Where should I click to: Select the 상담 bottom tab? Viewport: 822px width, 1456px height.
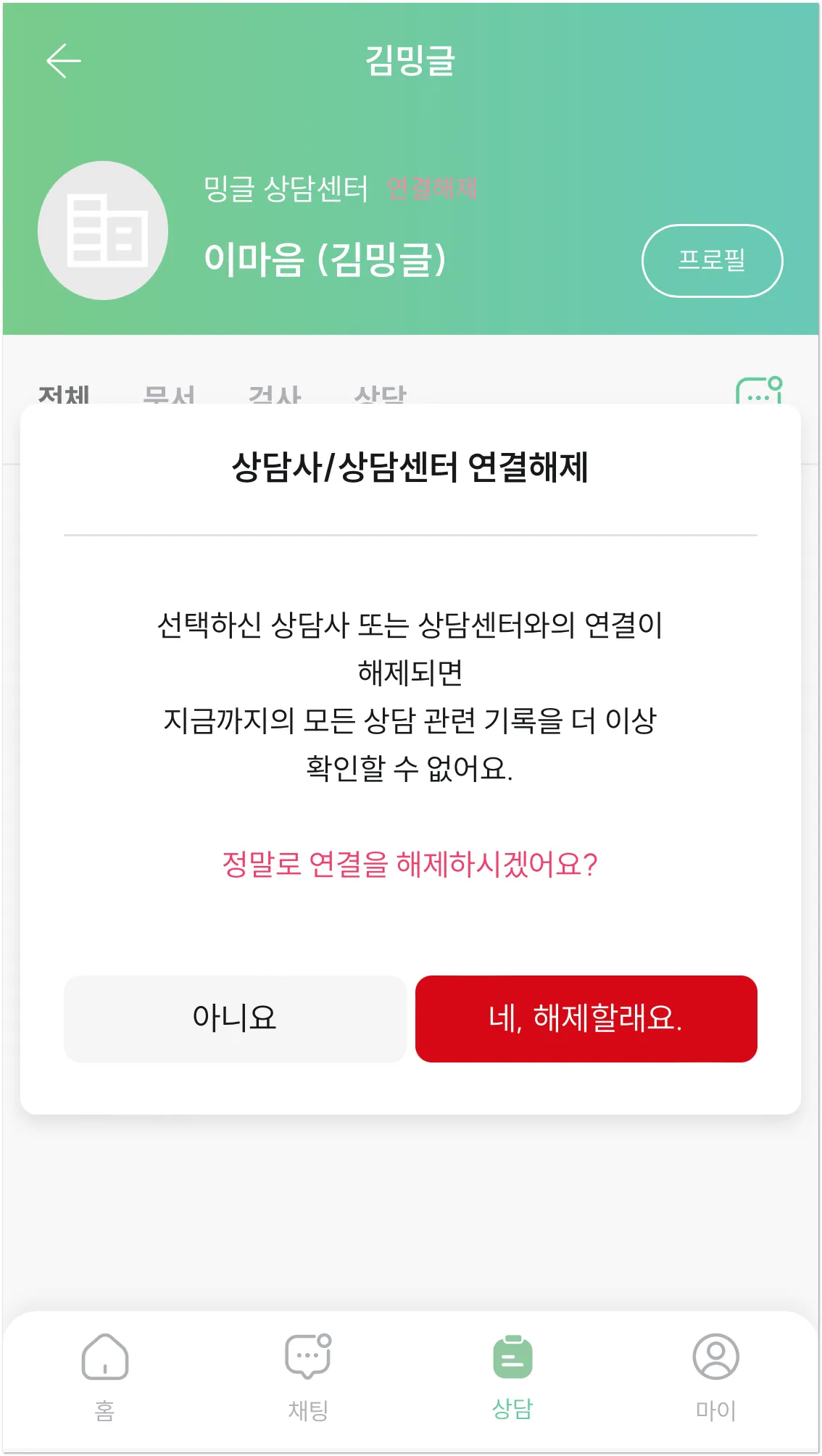click(x=512, y=1373)
